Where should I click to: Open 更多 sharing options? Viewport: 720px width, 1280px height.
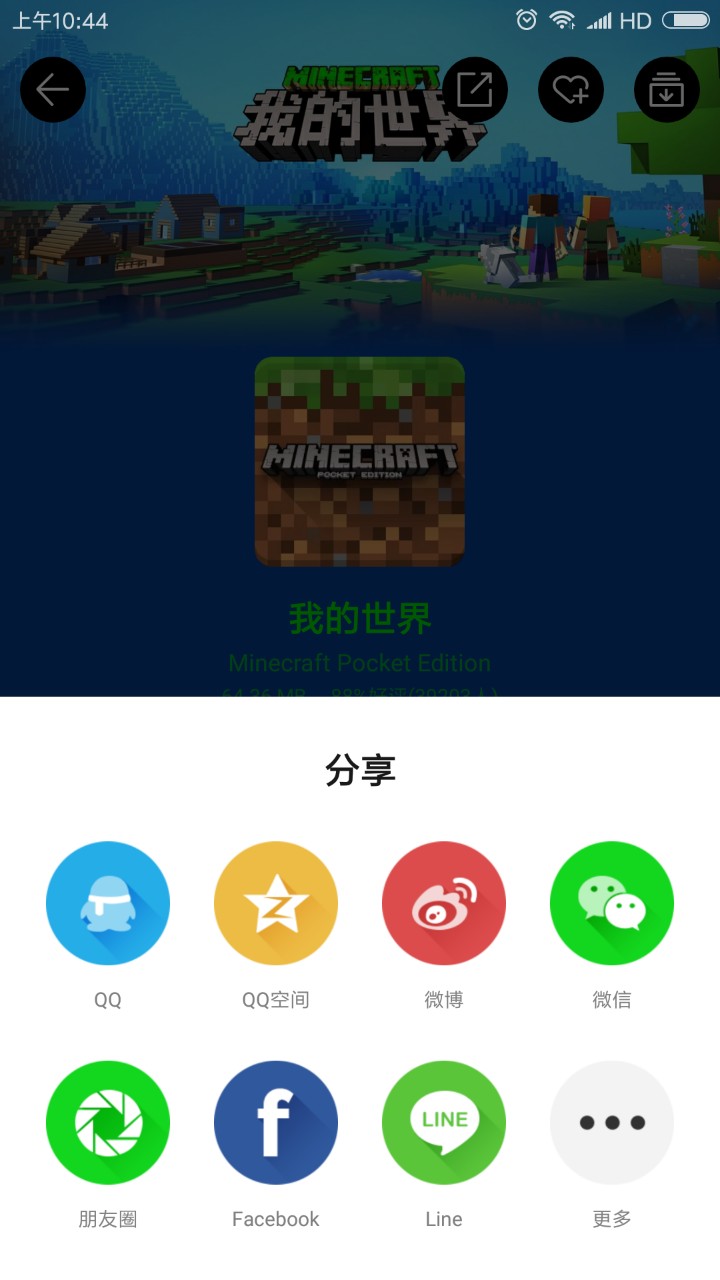click(x=612, y=1123)
